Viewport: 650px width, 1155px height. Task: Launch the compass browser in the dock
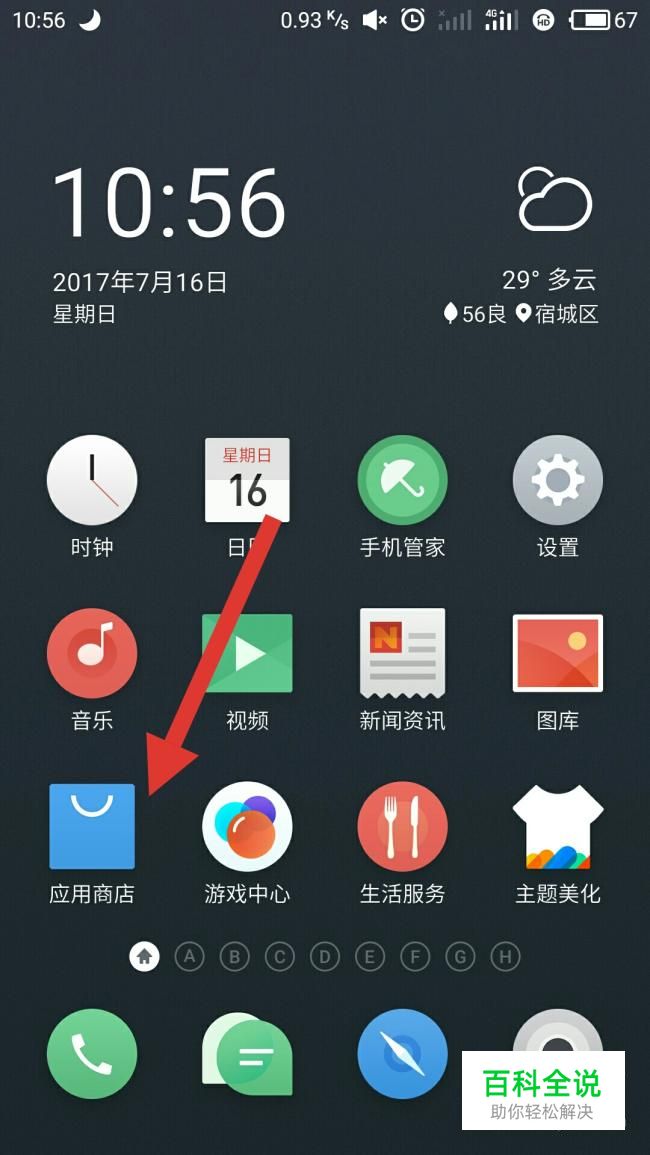[x=402, y=1054]
